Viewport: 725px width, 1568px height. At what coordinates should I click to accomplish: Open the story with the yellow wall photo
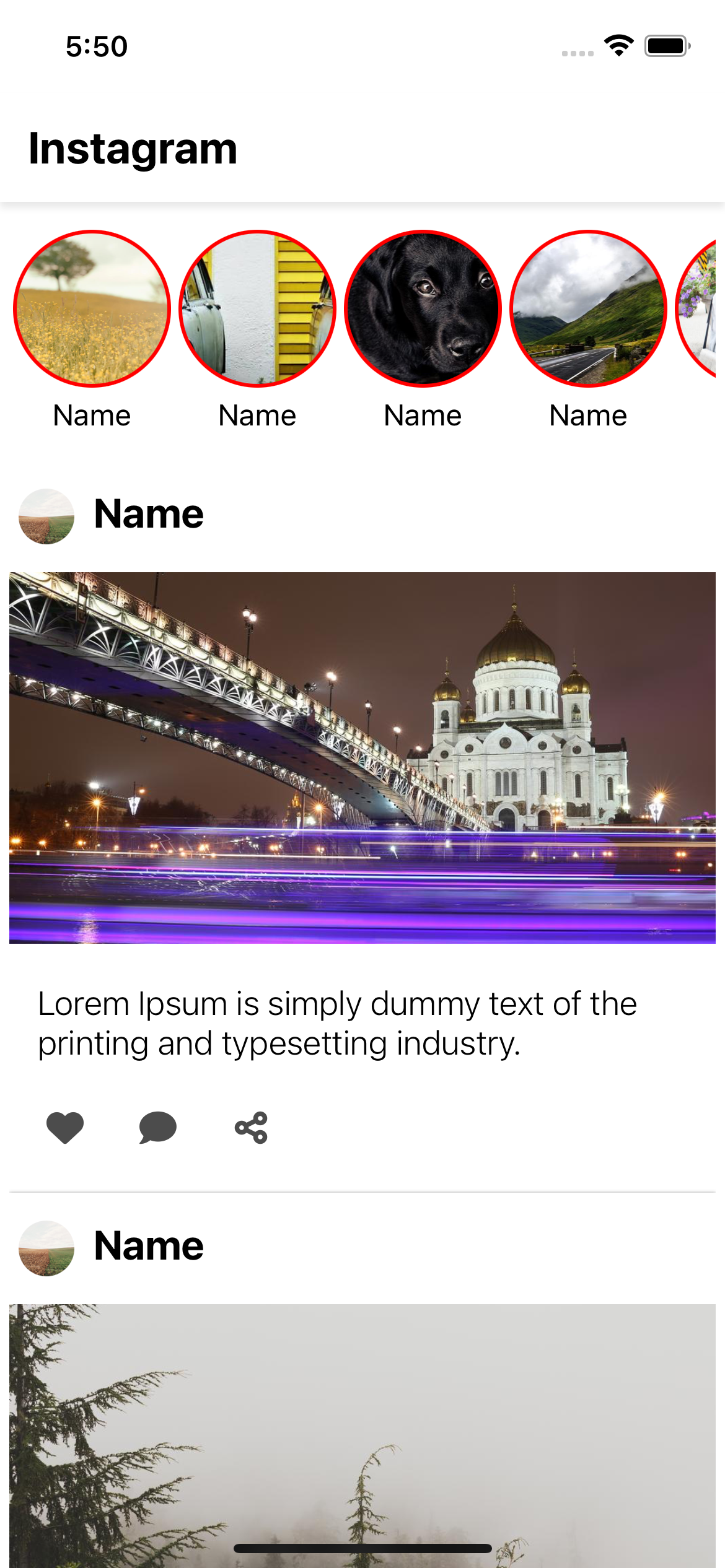tap(257, 308)
